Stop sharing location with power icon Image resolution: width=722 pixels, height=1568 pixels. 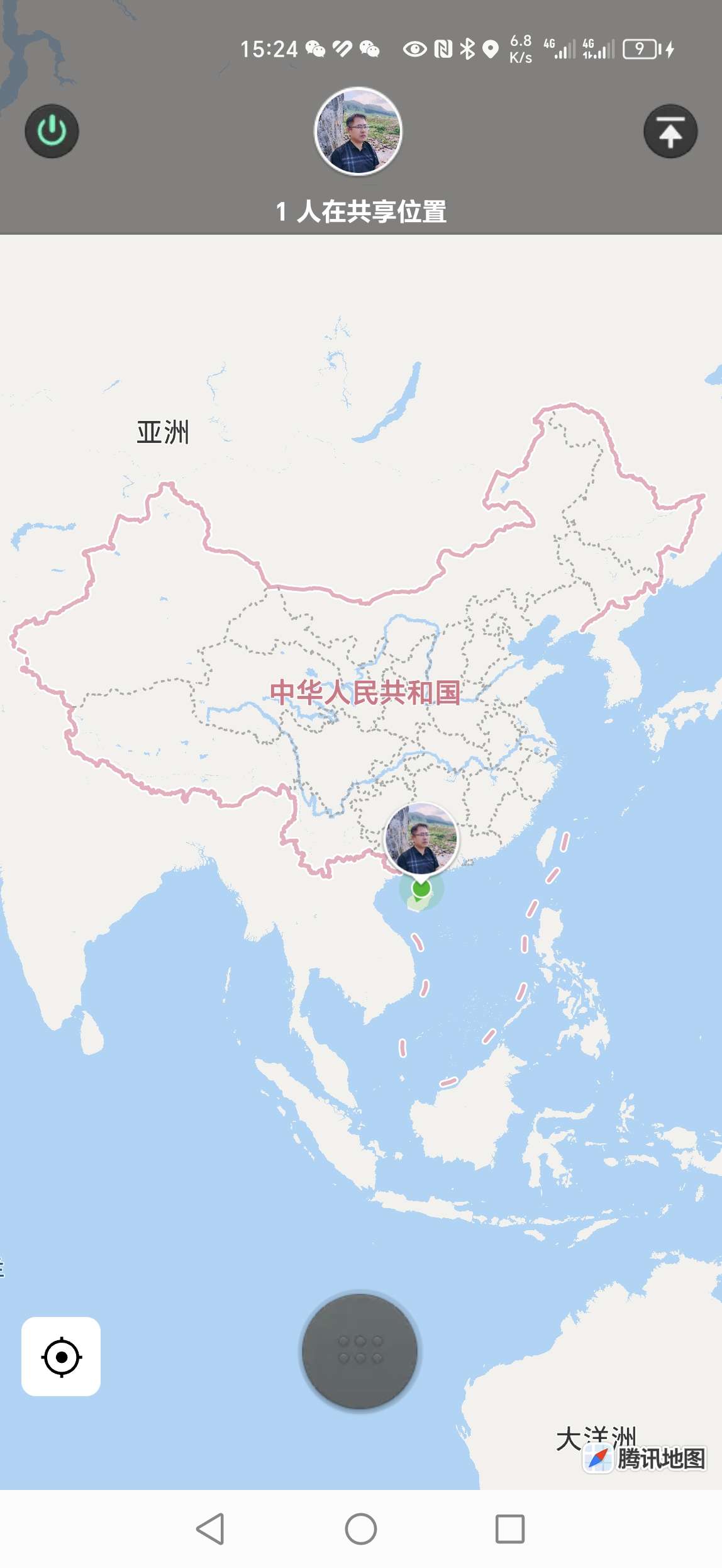pos(52,131)
